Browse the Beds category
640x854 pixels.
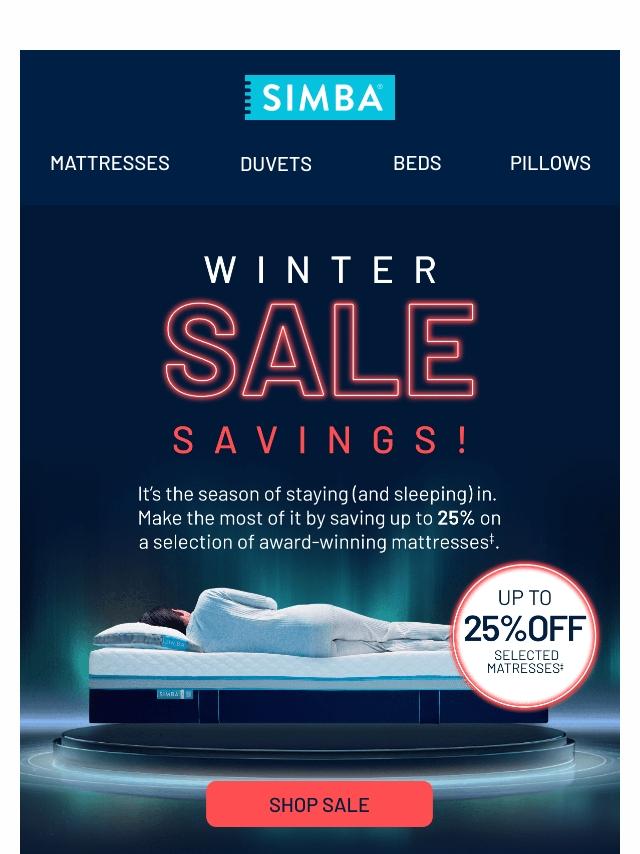click(417, 163)
